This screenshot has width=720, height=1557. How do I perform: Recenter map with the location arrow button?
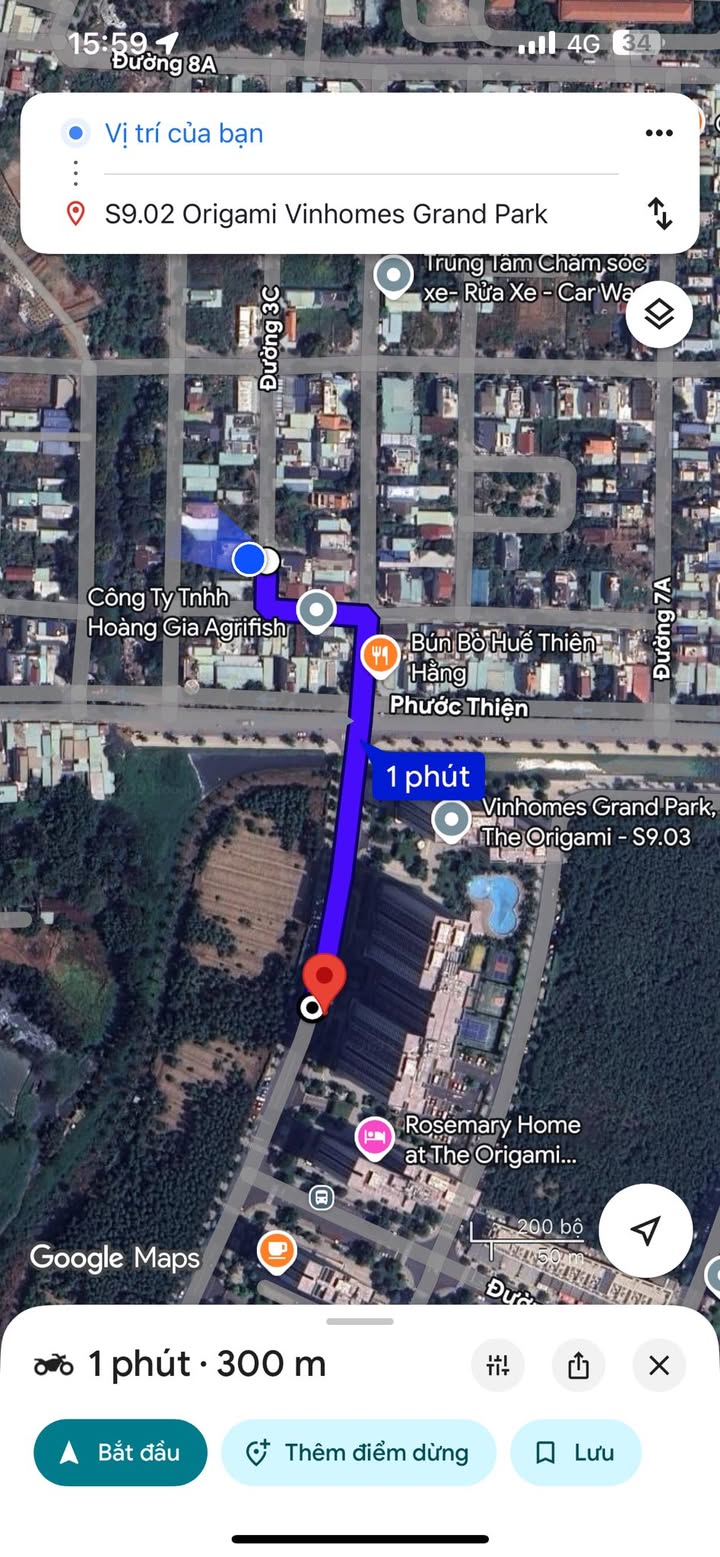coord(646,1230)
